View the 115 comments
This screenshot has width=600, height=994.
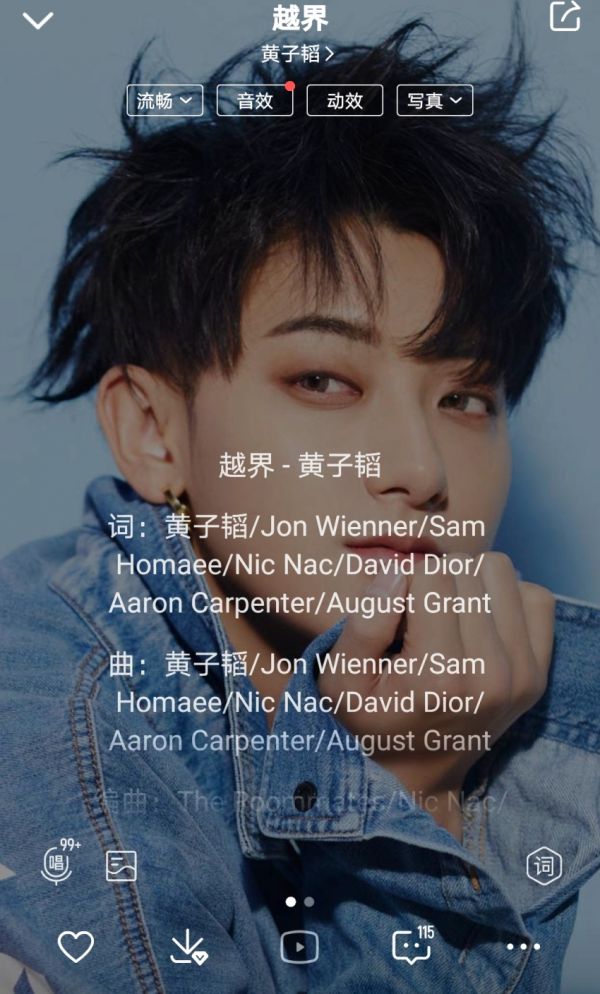click(x=412, y=946)
